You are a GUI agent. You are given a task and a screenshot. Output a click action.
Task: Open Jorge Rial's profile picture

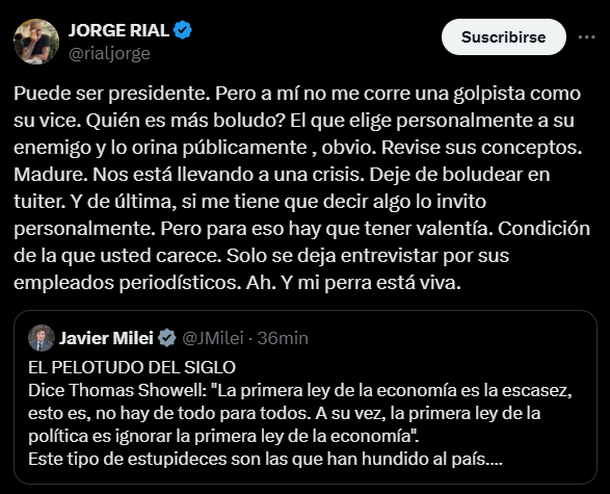click(x=34, y=39)
